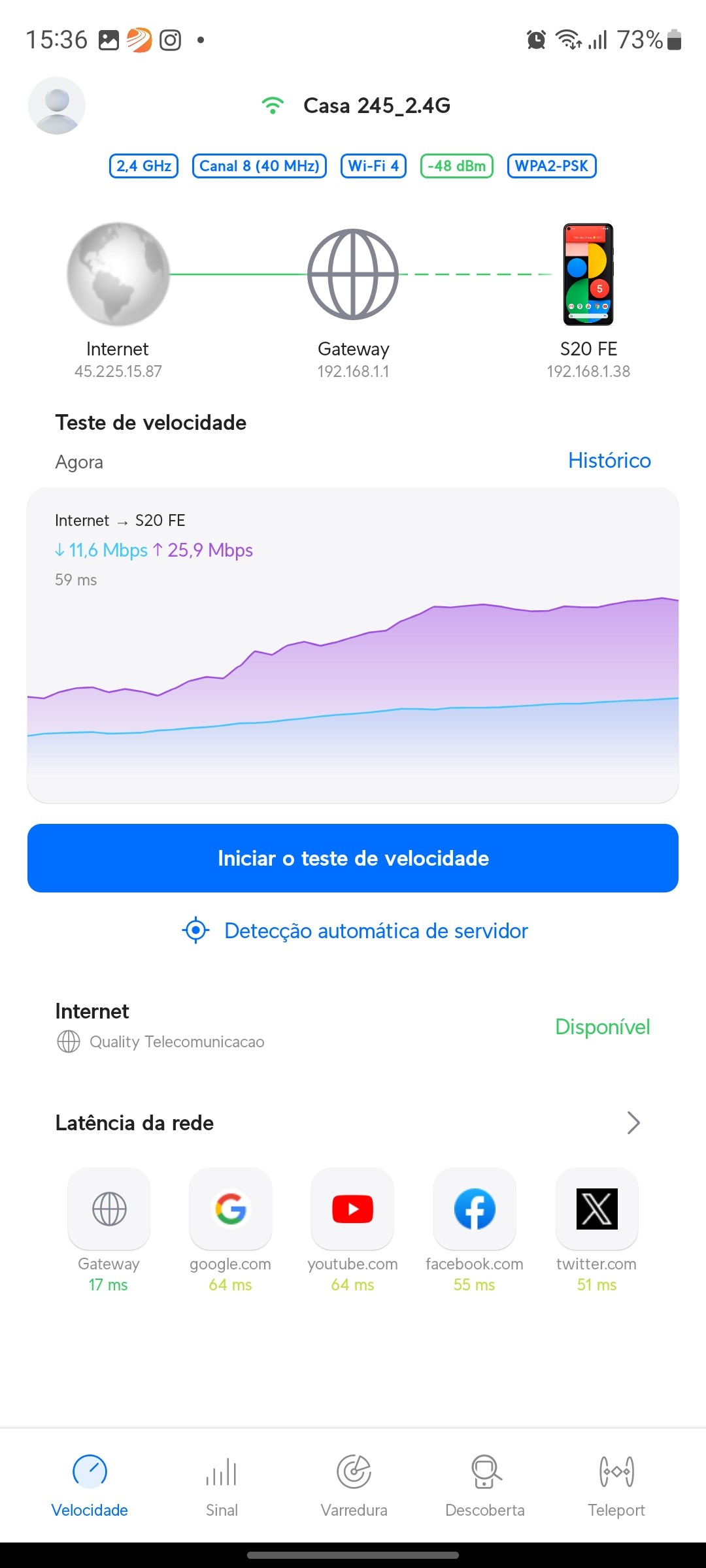The height and width of the screenshot is (1568, 706).
Task: Switch to the Sinal tab
Action: click(x=222, y=1484)
